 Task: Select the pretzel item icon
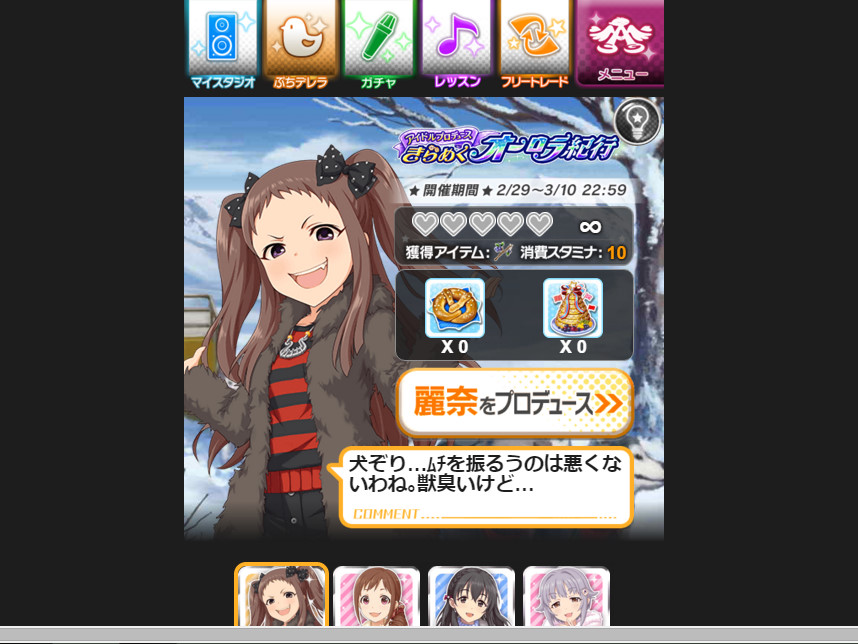[455, 308]
